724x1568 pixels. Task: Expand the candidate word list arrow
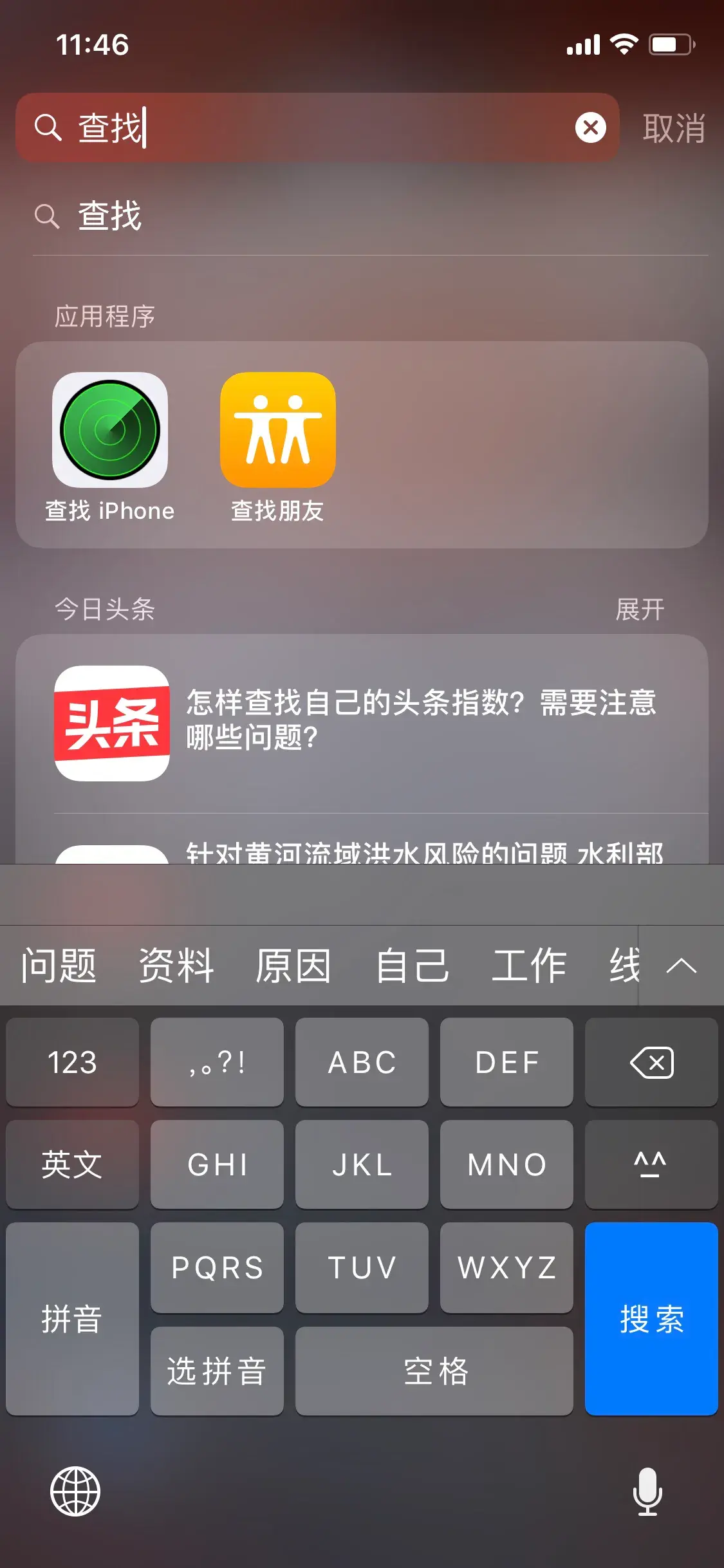click(682, 966)
